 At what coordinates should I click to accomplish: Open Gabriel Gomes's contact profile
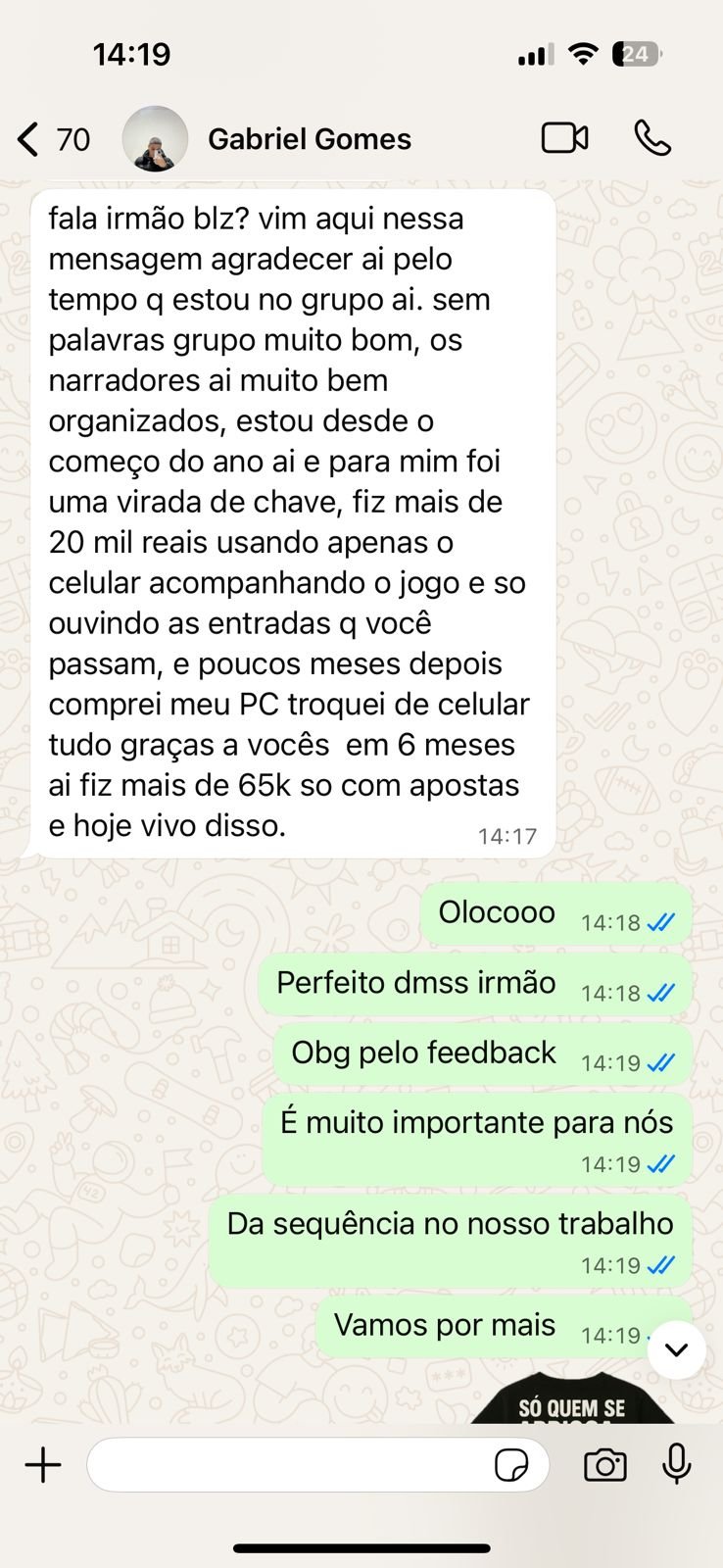(310, 138)
